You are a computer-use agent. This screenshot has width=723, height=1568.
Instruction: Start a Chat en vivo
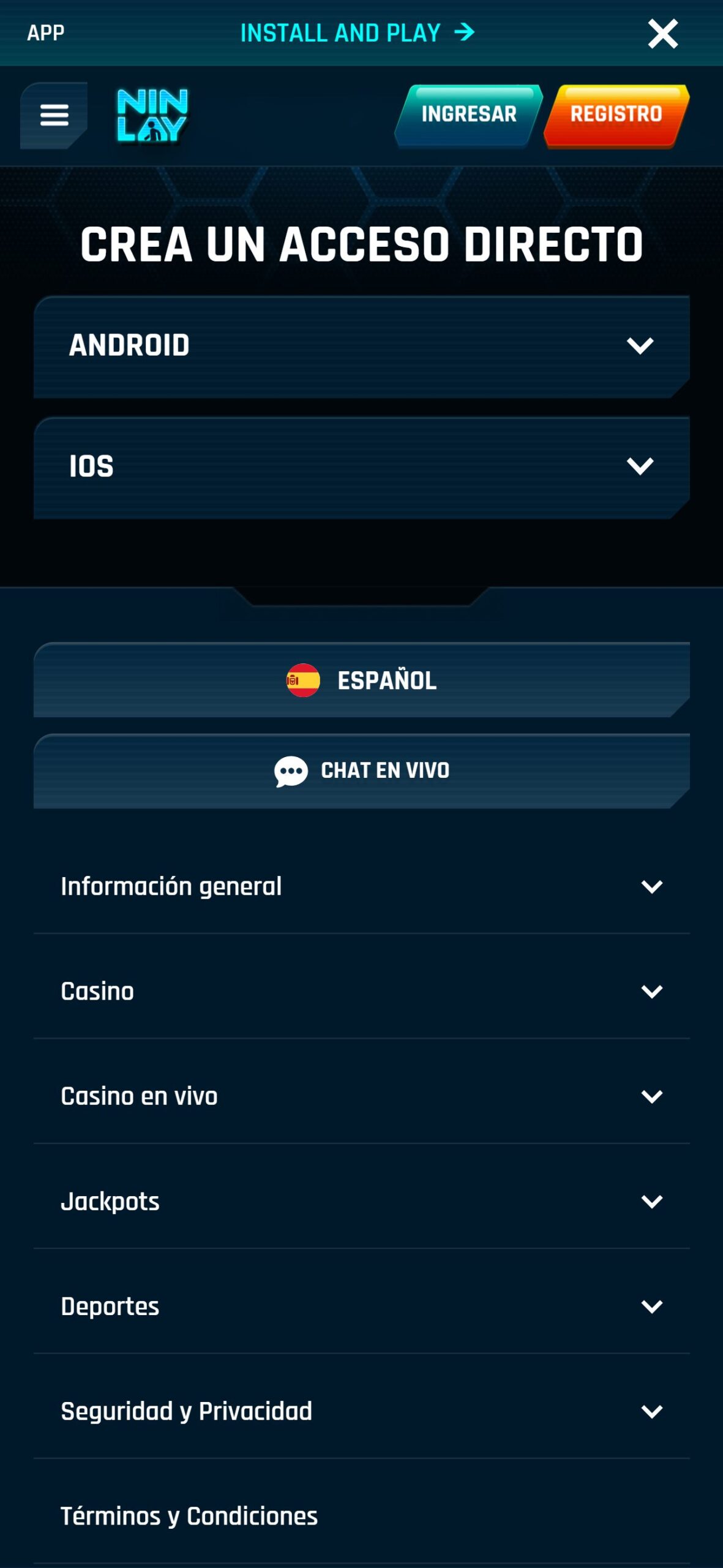[361, 771]
